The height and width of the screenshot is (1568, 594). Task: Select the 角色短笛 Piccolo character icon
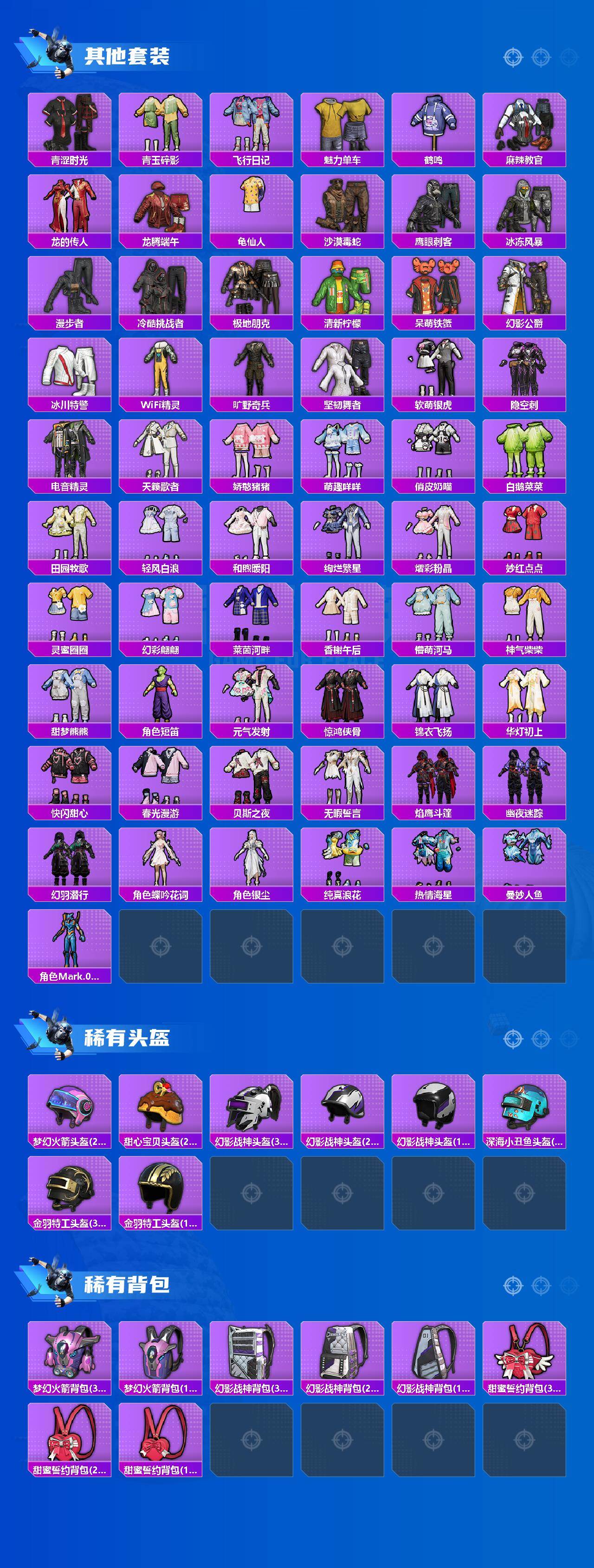coord(161,697)
